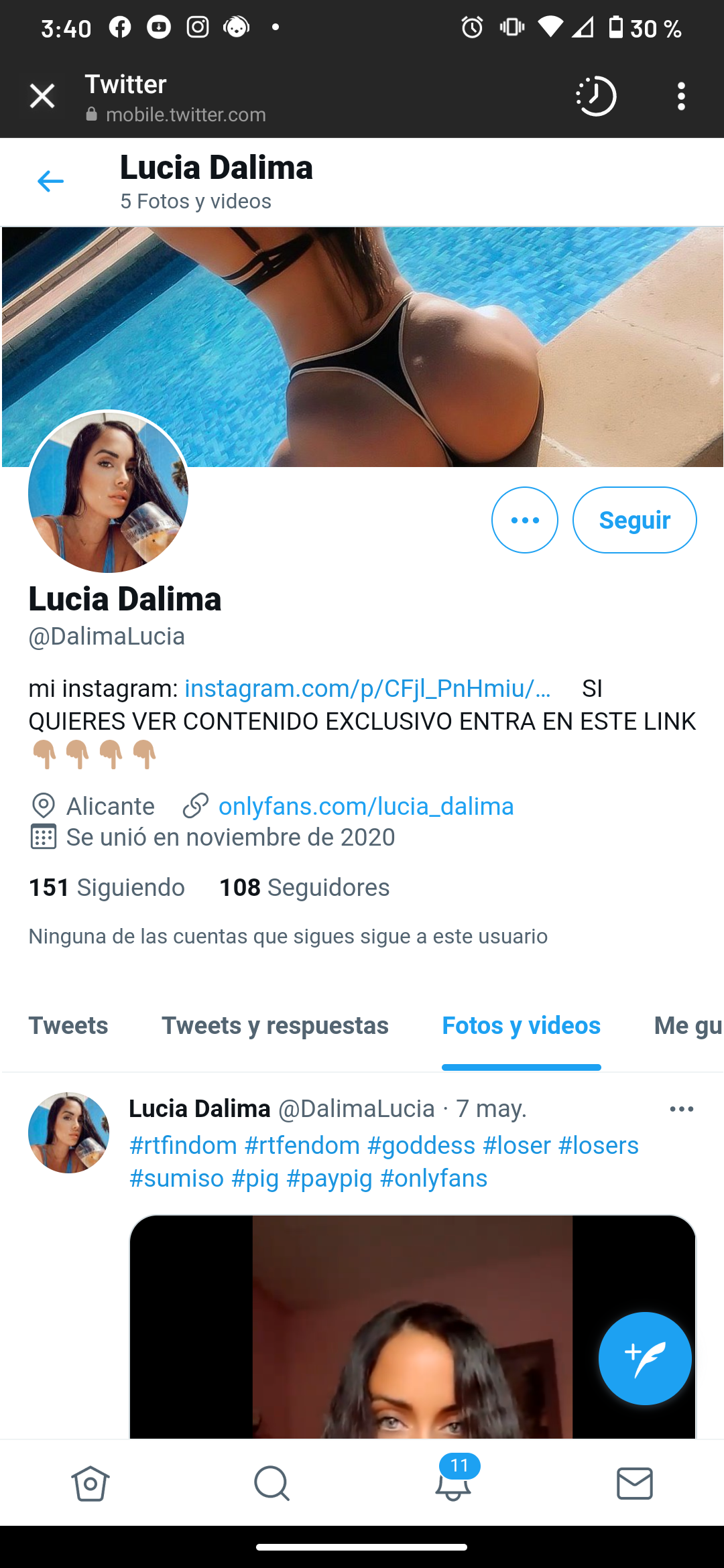Go back using the blue back arrow

(50, 180)
